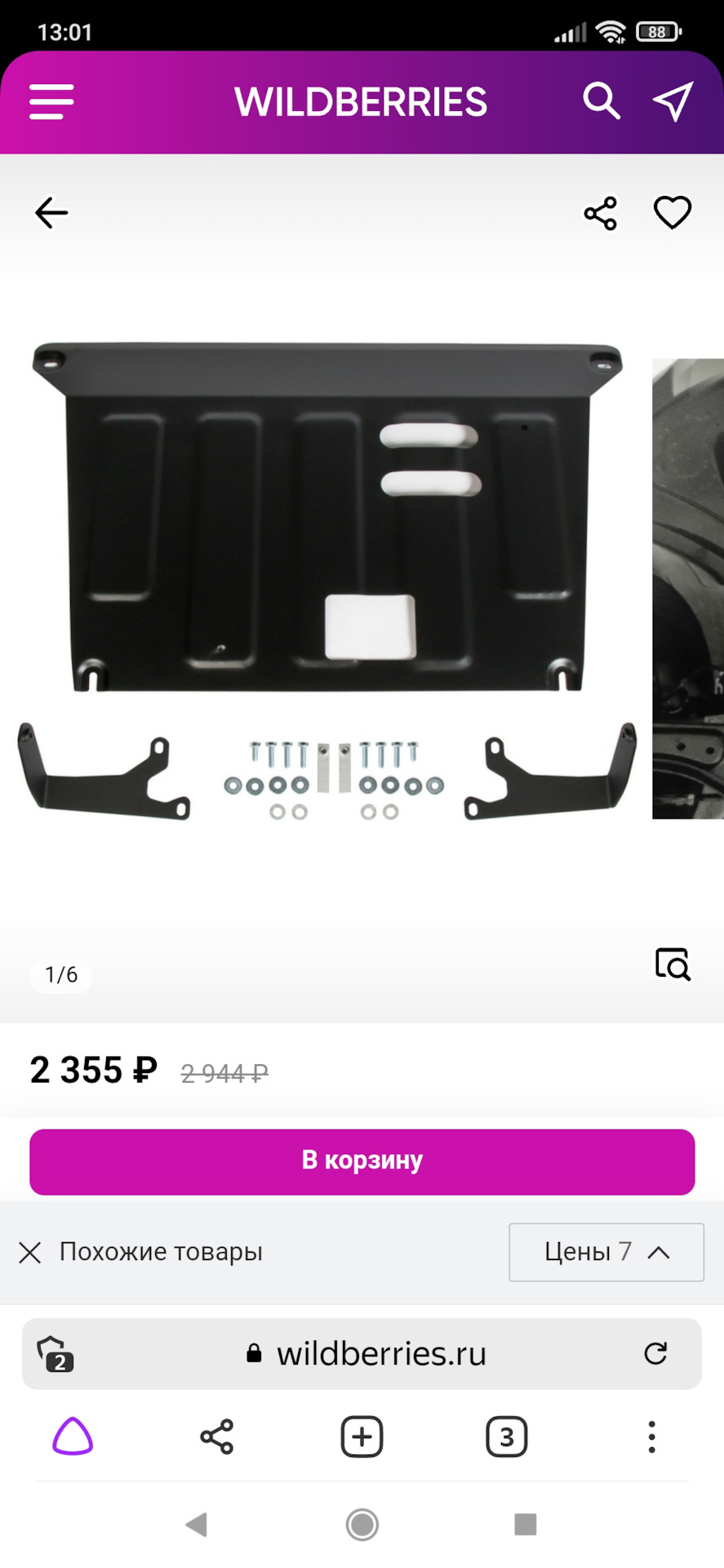Open the main product image
Screen dimensions: 724x1568
point(326,580)
